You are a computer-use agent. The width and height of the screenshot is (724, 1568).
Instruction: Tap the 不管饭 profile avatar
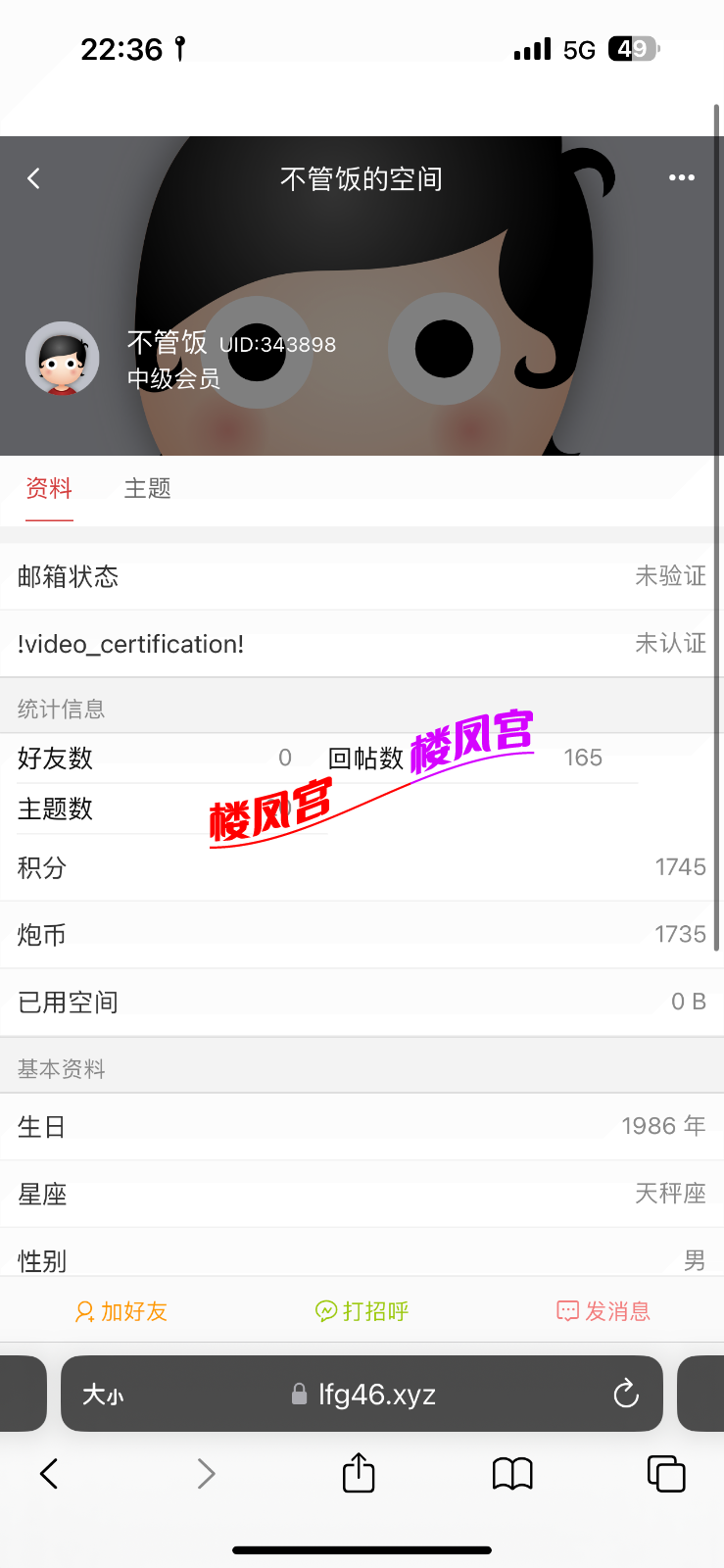(63, 359)
